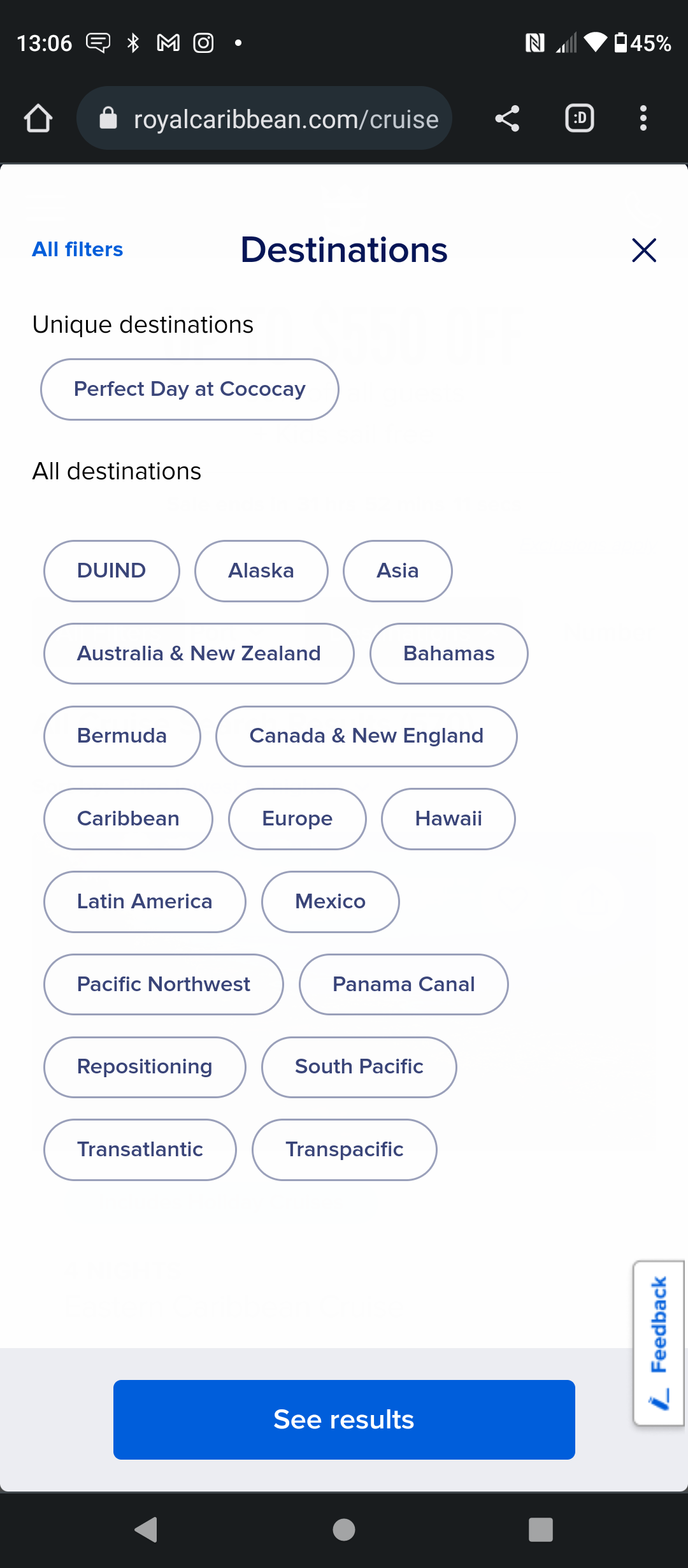Viewport: 688px width, 1568px height.
Task: Open the browser tab switcher
Action: [580, 119]
